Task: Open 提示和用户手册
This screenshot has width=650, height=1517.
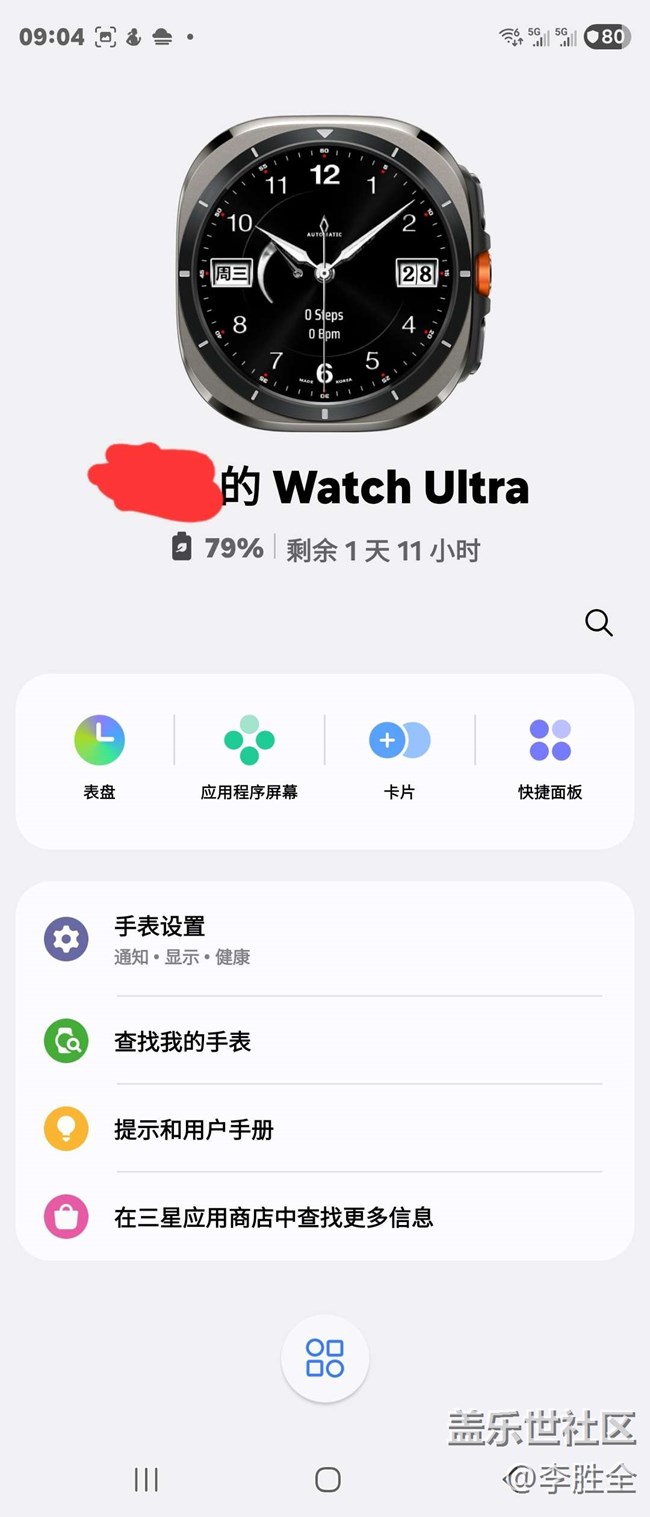Action: pyautogui.click(x=324, y=1129)
